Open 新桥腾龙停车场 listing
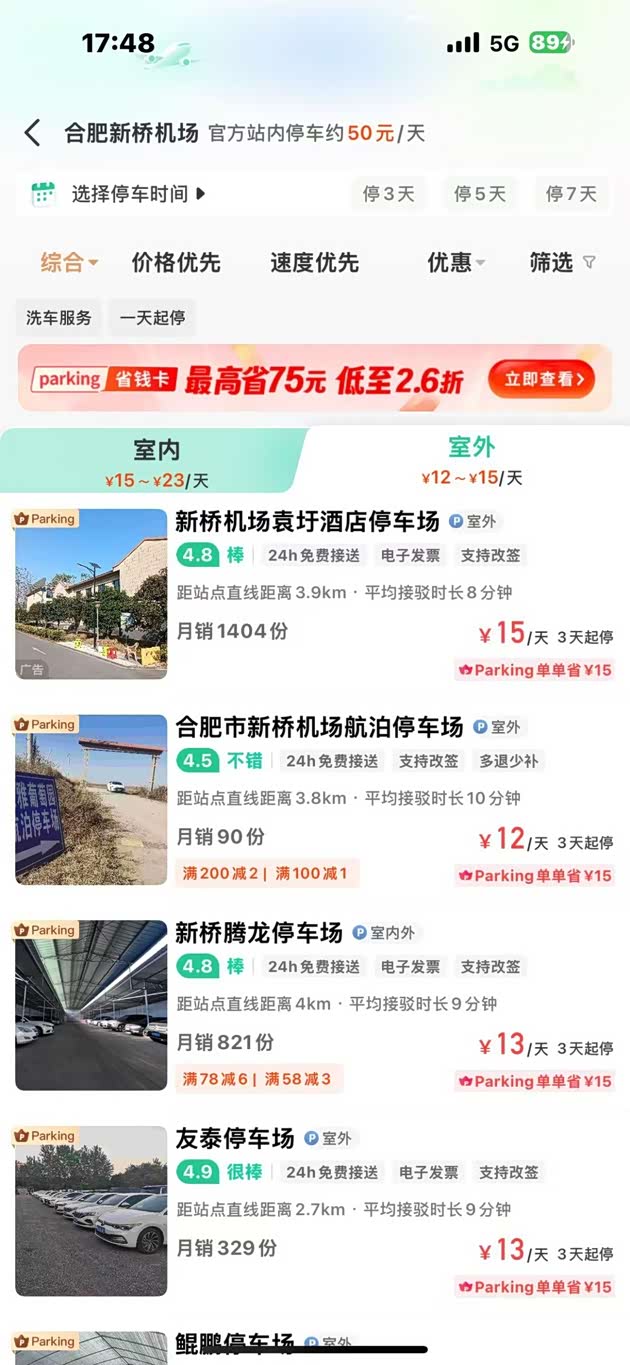The height and width of the screenshot is (1365, 630). point(259,932)
